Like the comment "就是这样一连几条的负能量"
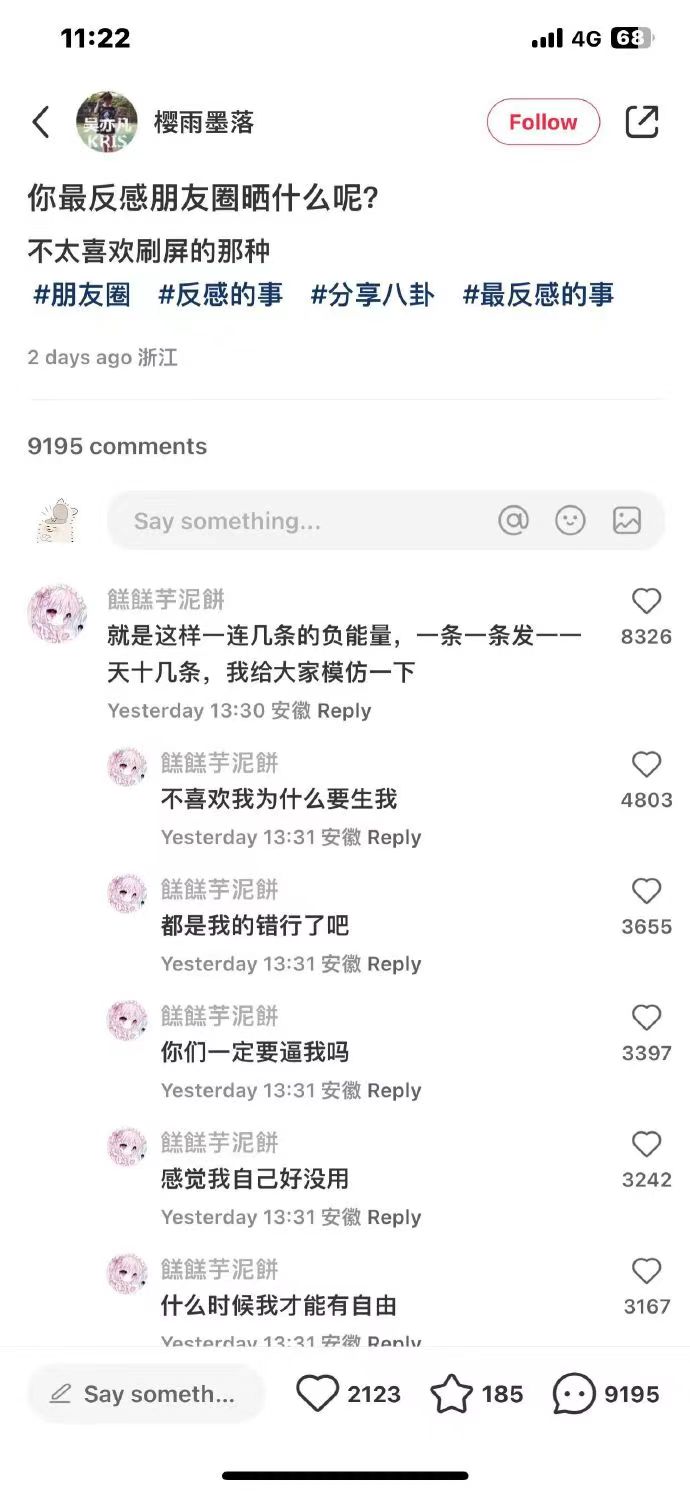The height and width of the screenshot is (1493, 690). (x=646, y=601)
